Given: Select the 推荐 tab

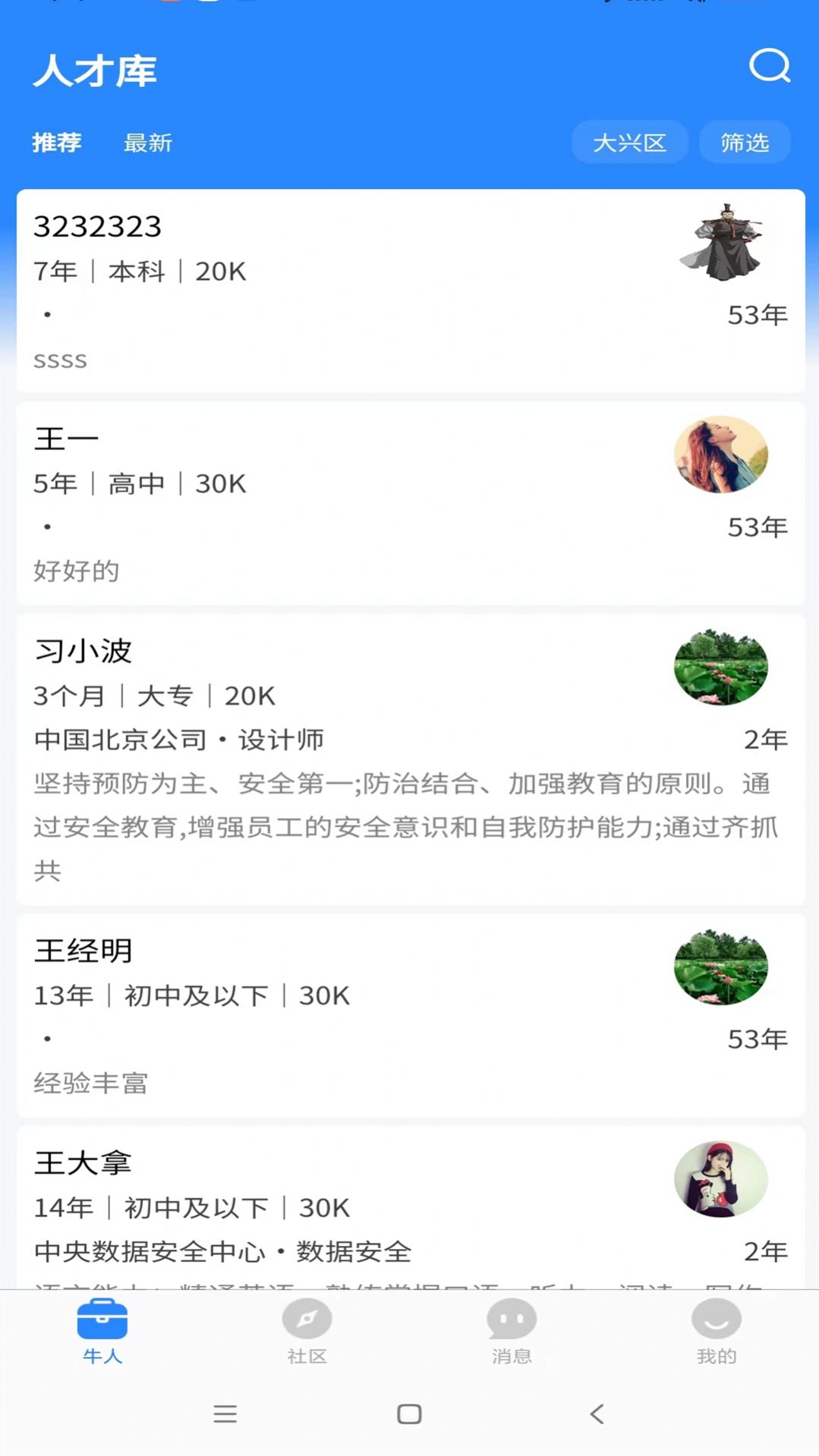Looking at the screenshot, I should point(57,143).
